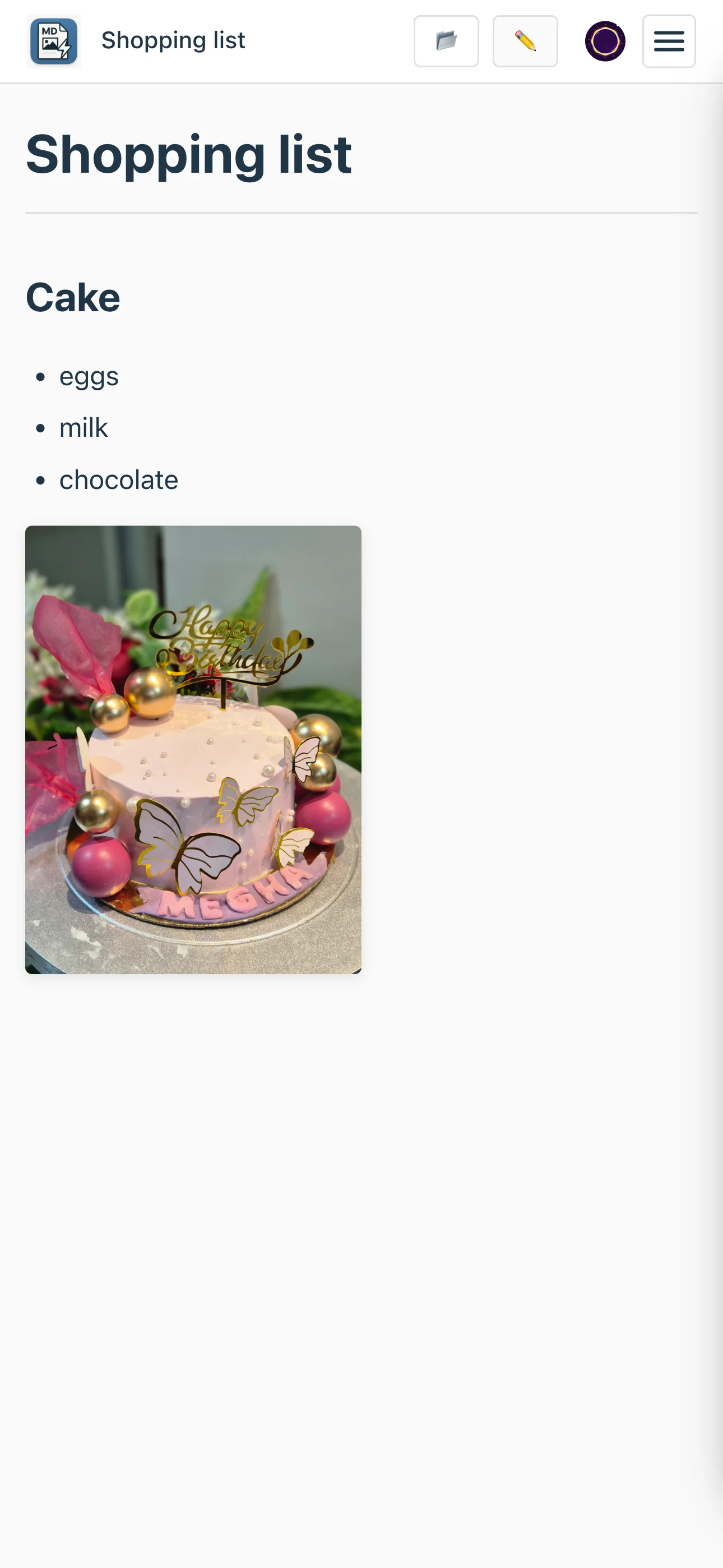Click the divider below the page title
This screenshot has width=723, height=1568.
361,212
